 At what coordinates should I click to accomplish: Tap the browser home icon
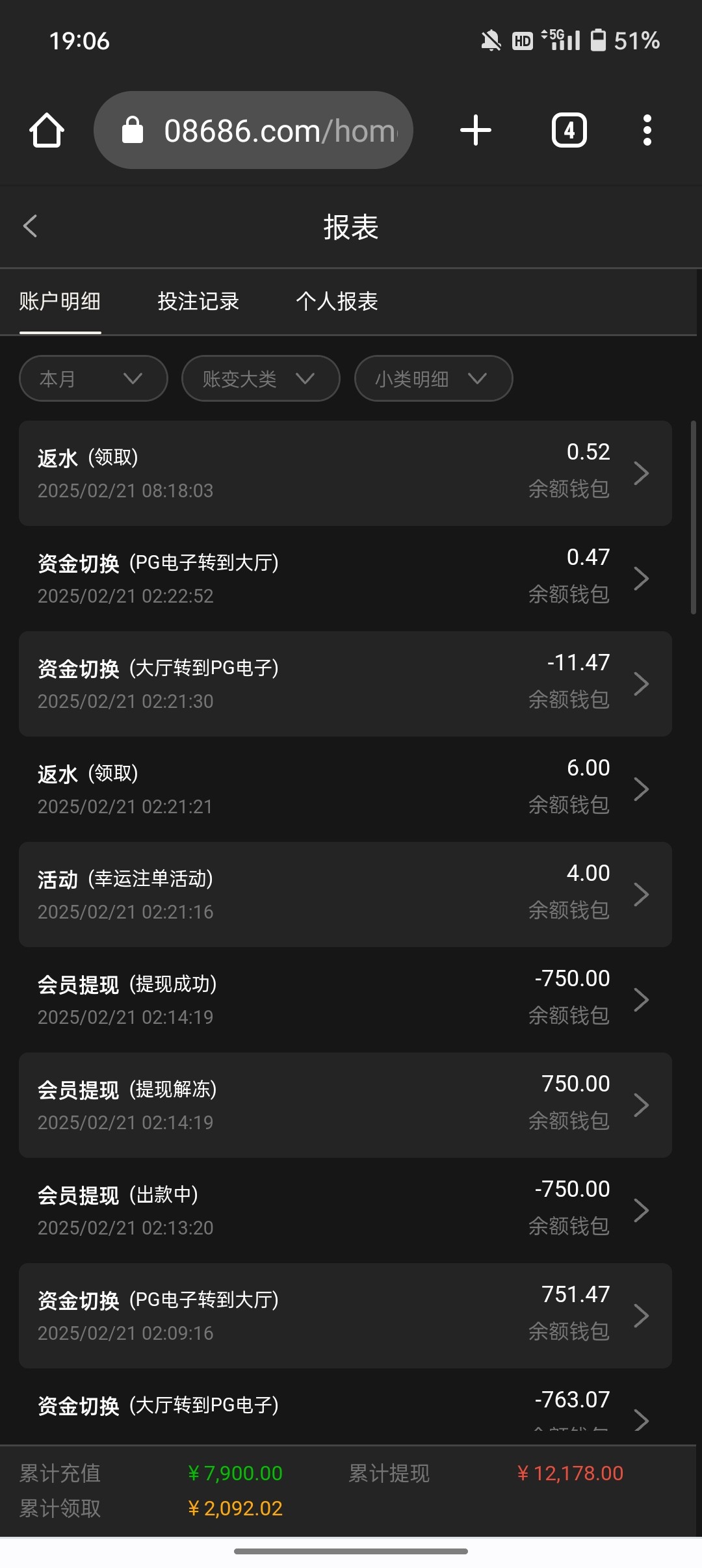tap(47, 131)
